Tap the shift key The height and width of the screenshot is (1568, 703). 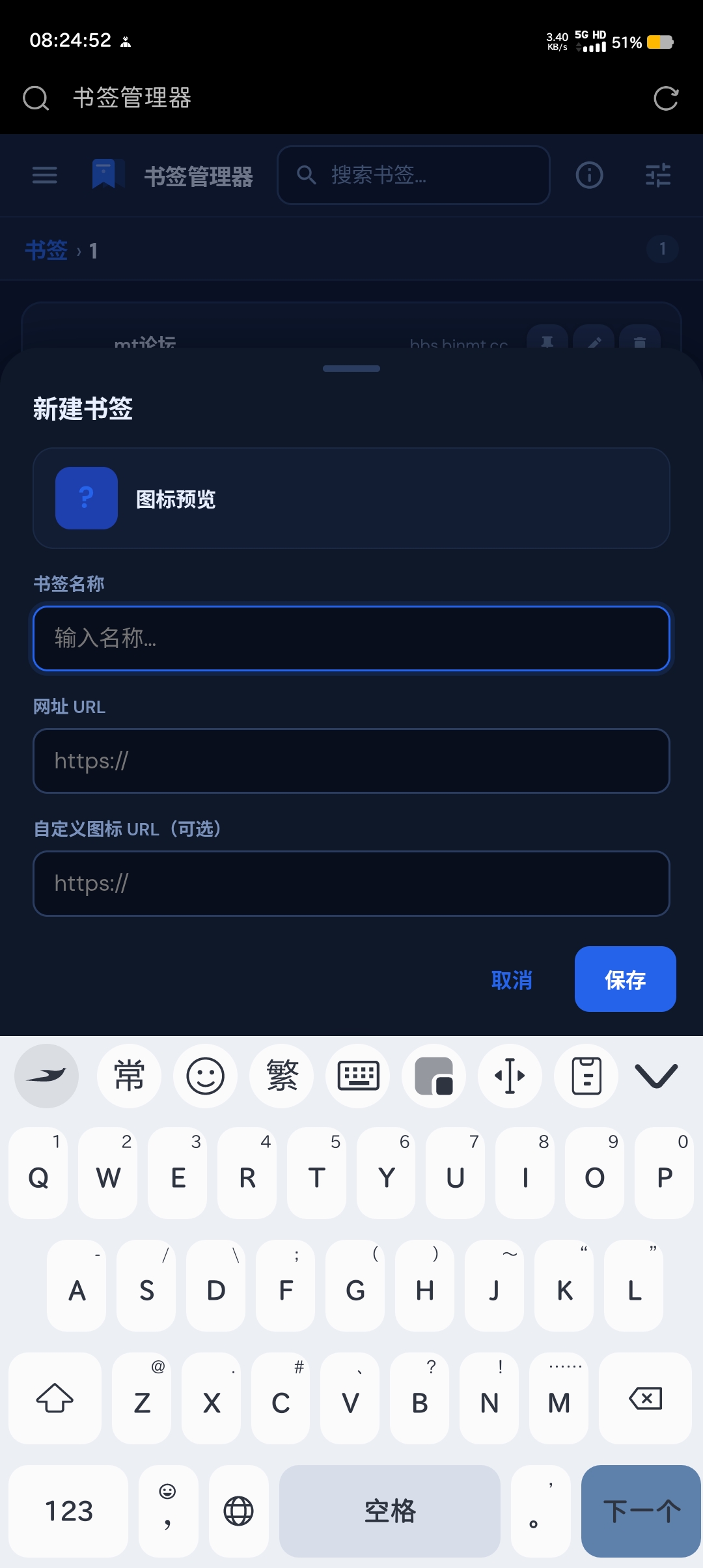click(55, 1398)
